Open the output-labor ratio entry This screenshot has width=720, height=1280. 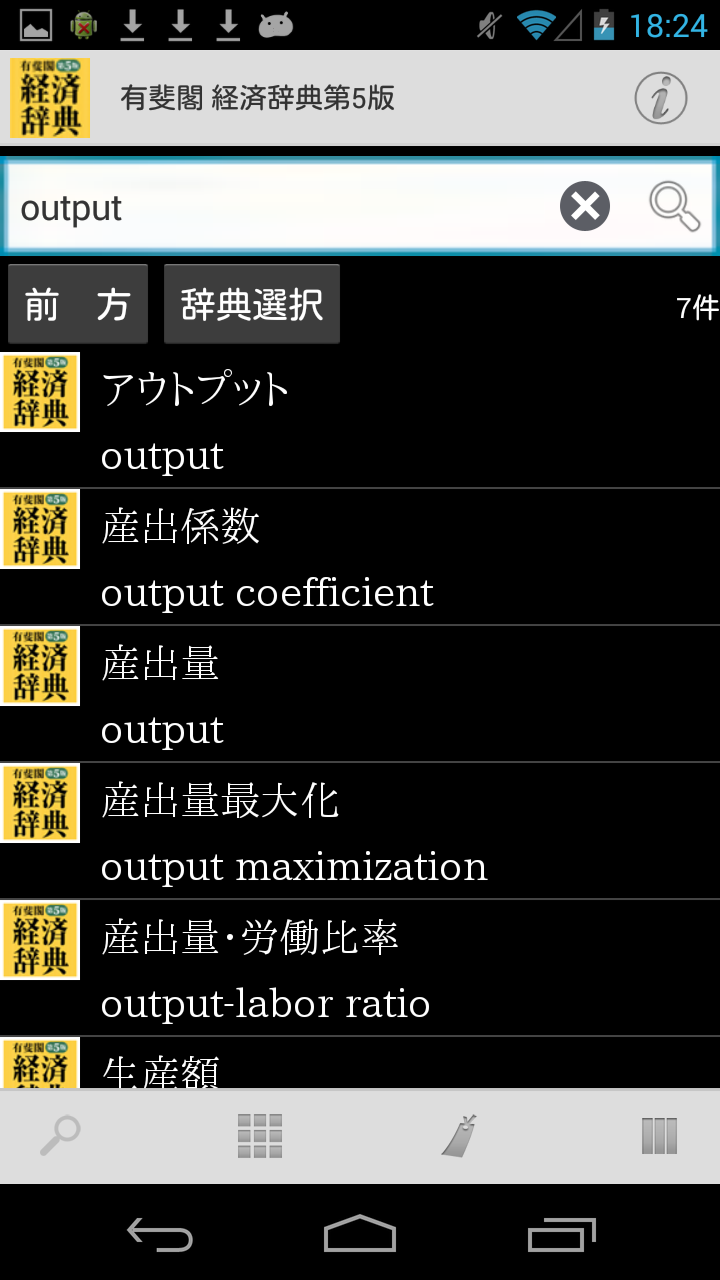[360, 968]
